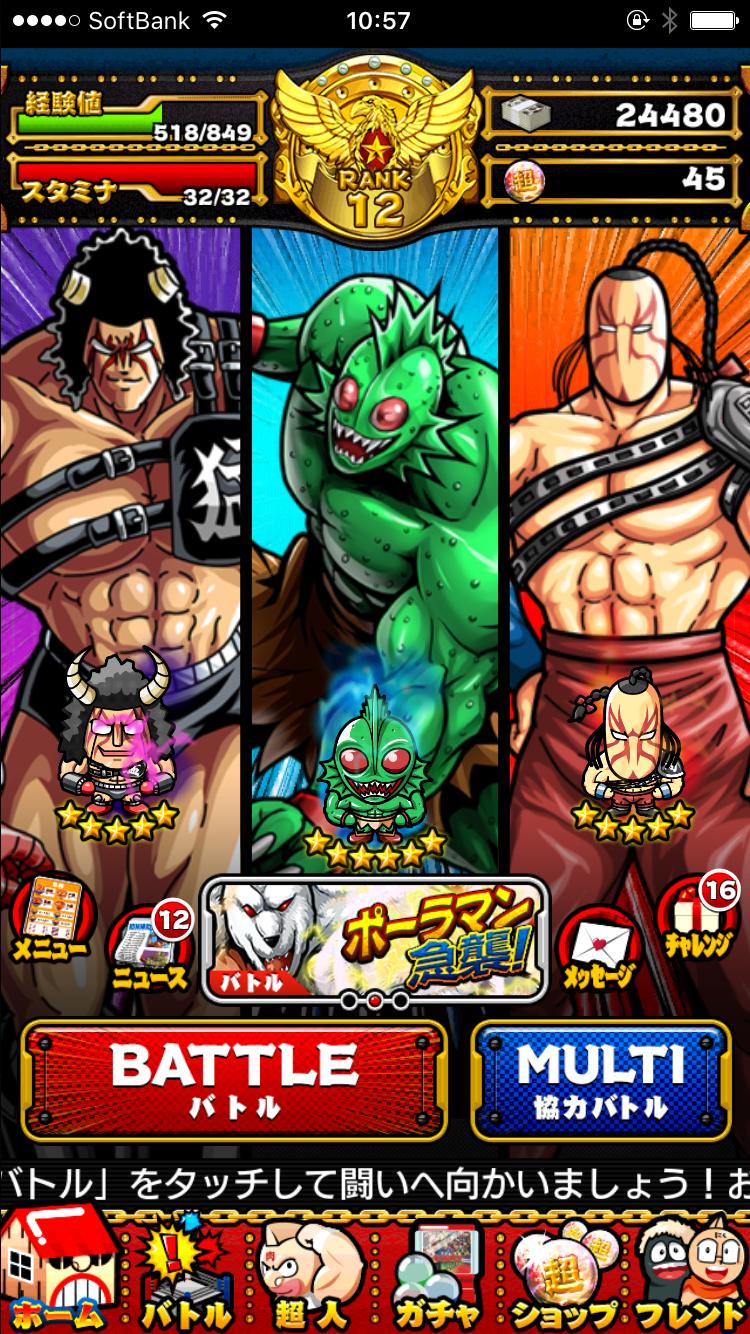750x1334 pixels.
Task: Open the ポーラマン急襲 battle banner
Action: pyautogui.click(x=375, y=939)
